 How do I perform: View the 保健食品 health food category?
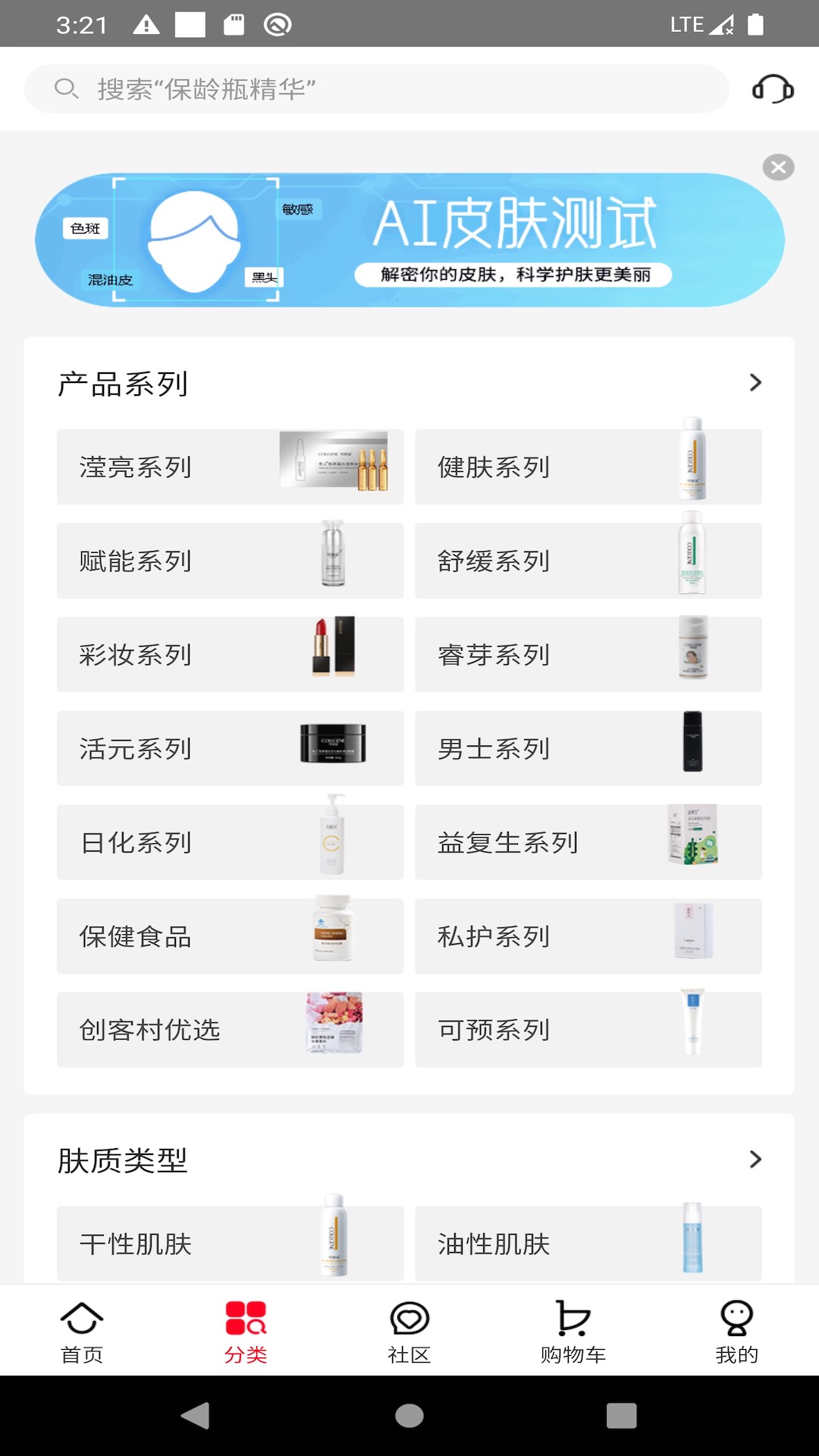tap(229, 936)
